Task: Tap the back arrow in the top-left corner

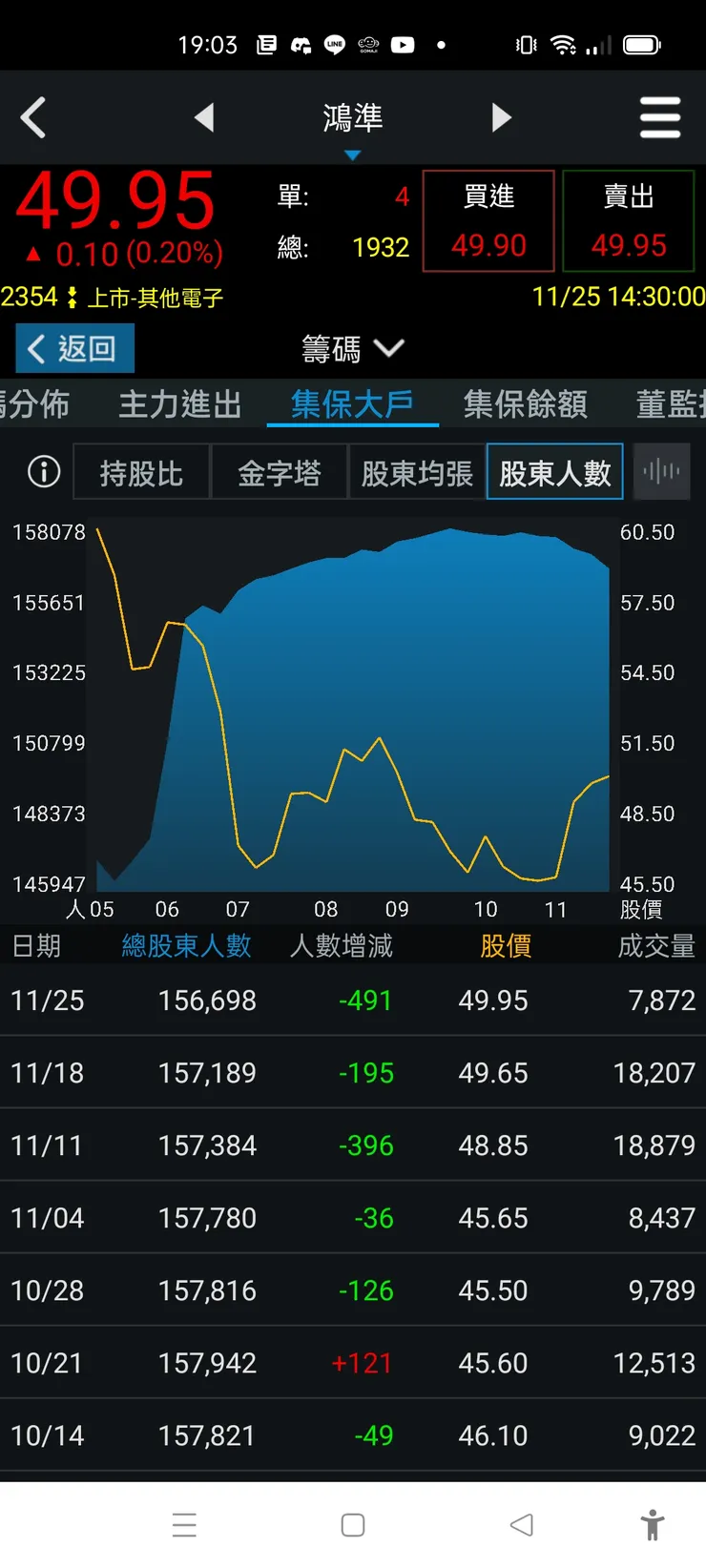Action: (33, 116)
